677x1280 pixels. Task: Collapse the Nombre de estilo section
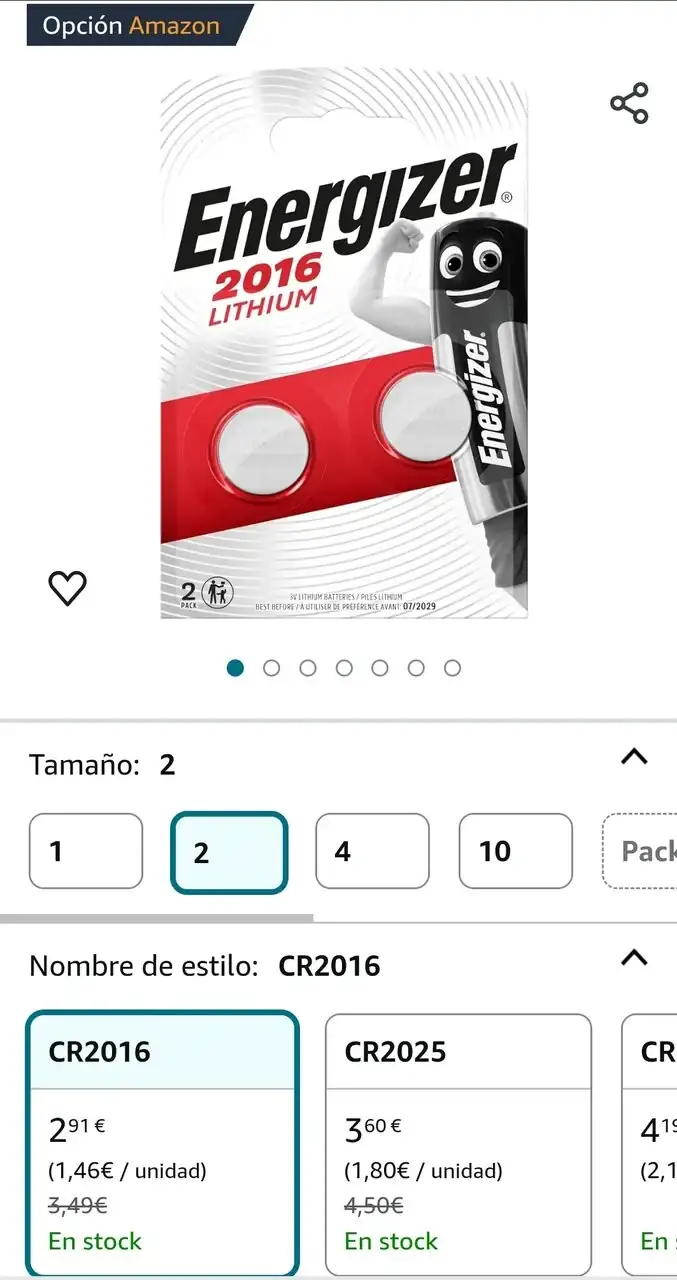point(634,958)
